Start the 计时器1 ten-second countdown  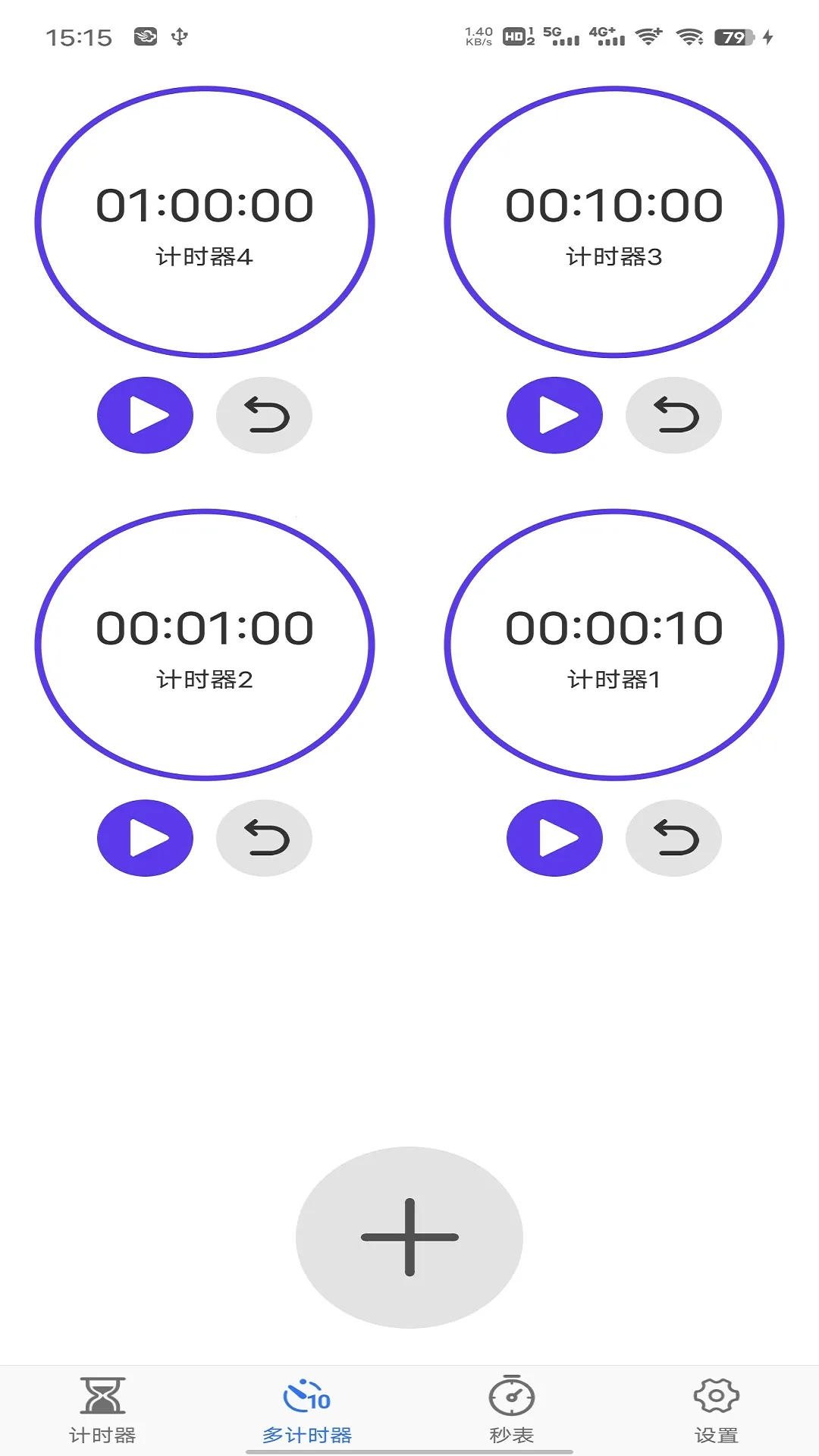point(555,839)
